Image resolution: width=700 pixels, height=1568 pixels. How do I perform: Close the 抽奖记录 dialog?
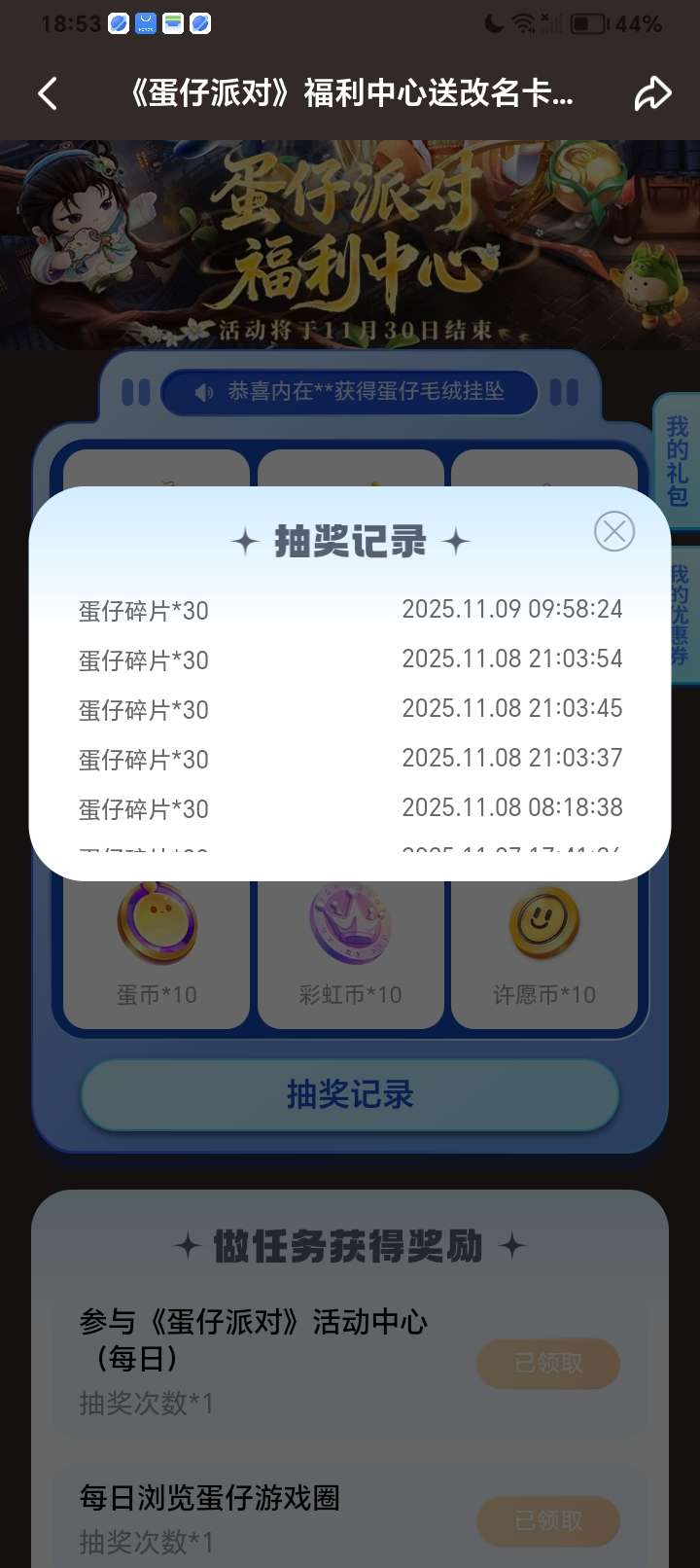613,531
